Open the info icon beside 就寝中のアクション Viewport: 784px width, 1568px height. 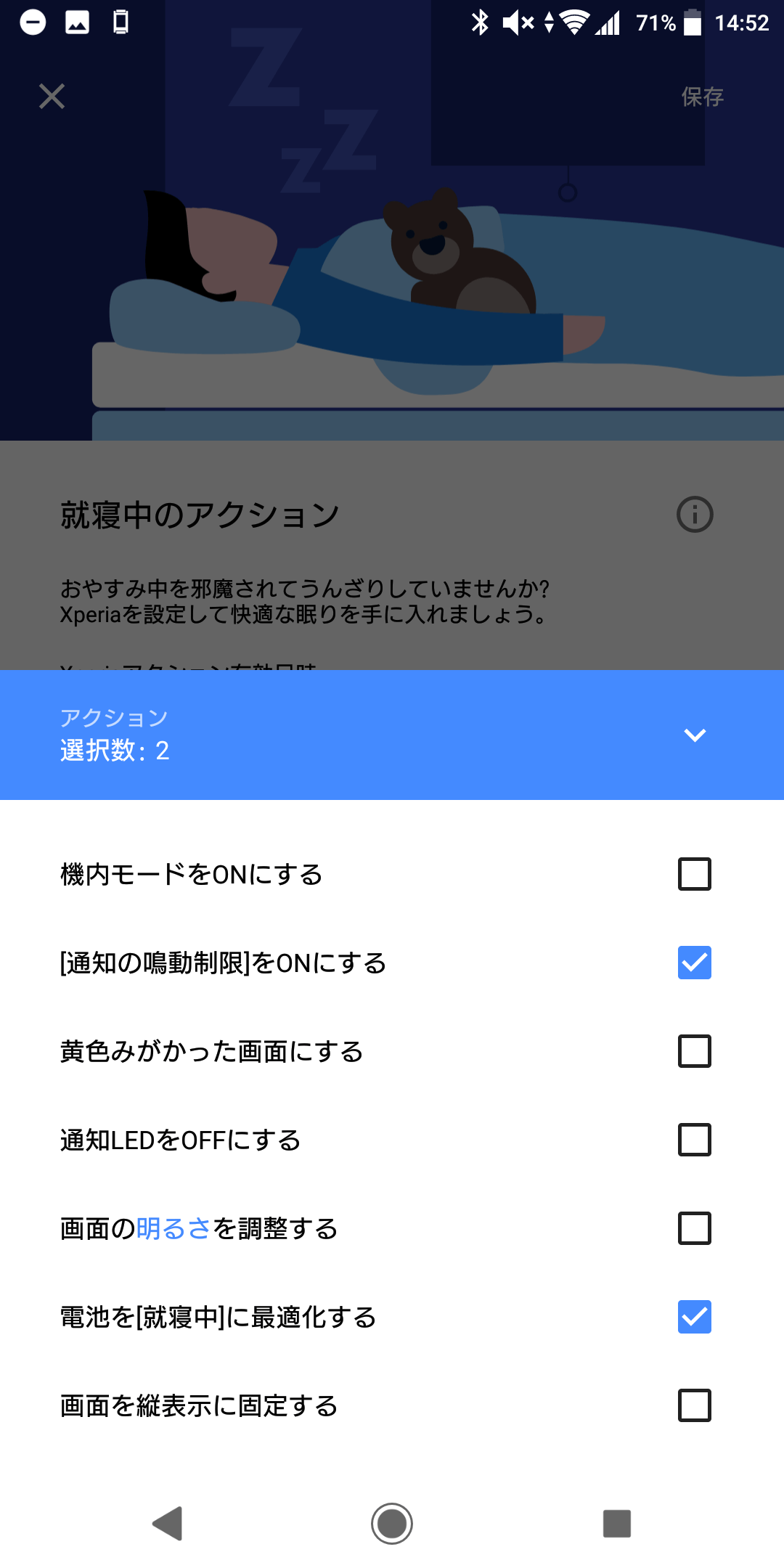(695, 515)
